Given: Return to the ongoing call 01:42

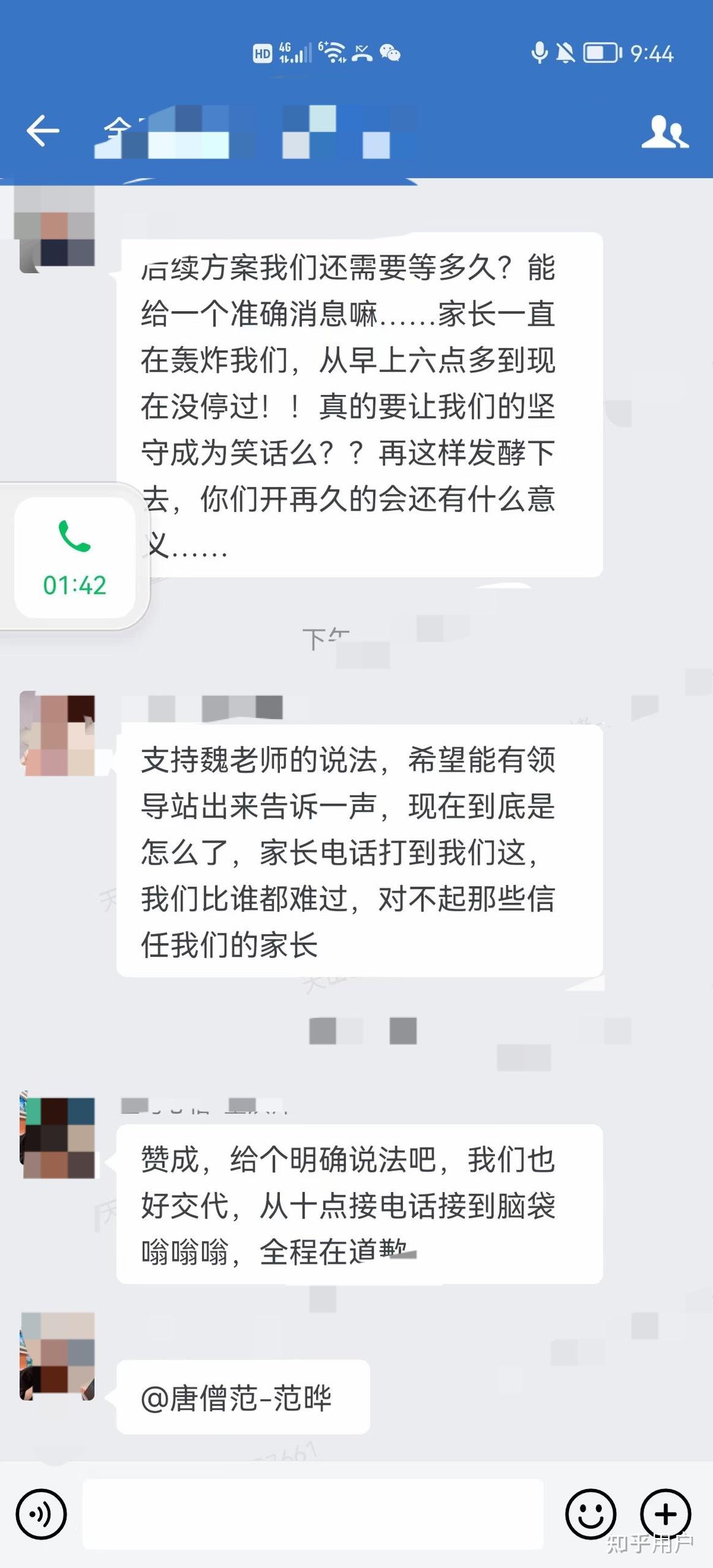Looking at the screenshot, I should click(x=75, y=557).
